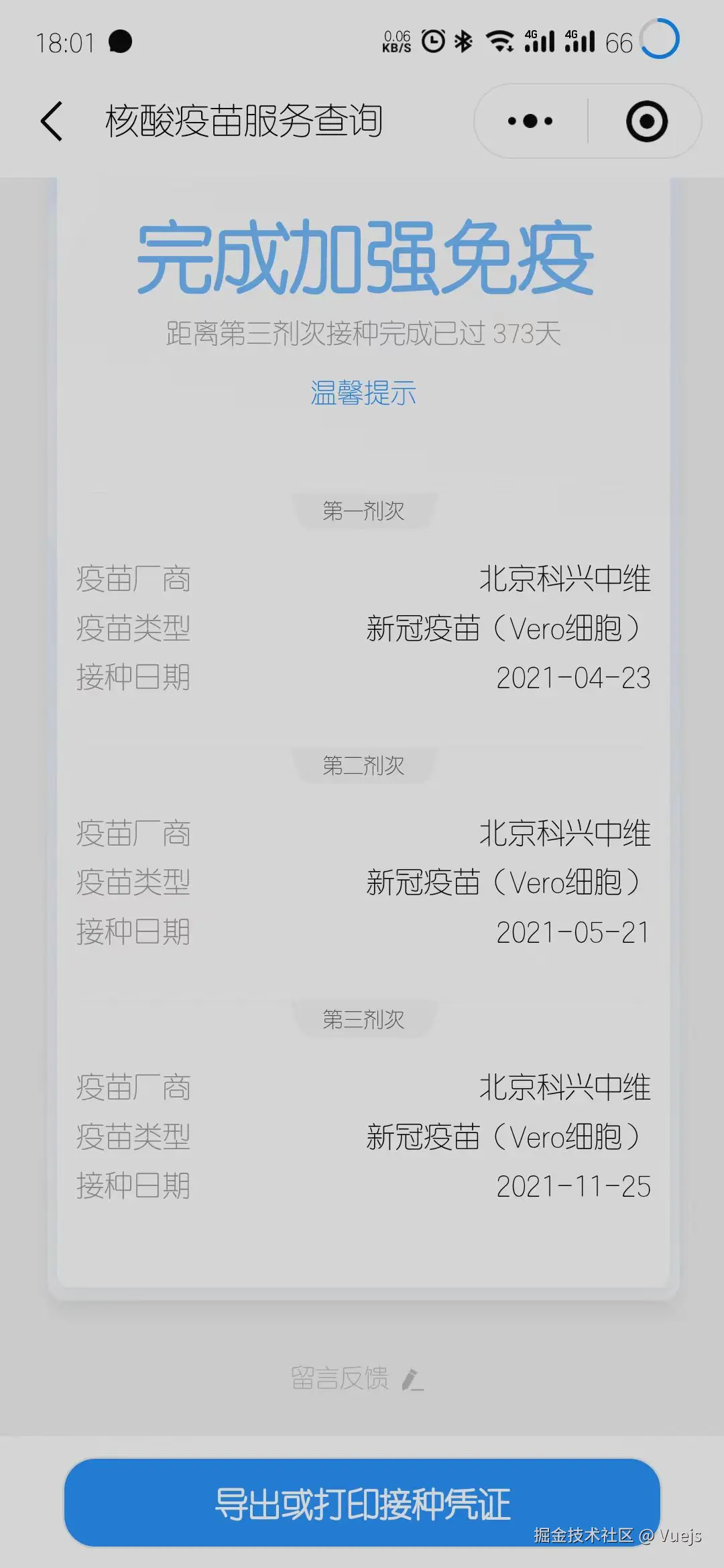Tap the Wi-Fi icon in status bar
This screenshot has height=1568, width=724.
coord(499,40)
